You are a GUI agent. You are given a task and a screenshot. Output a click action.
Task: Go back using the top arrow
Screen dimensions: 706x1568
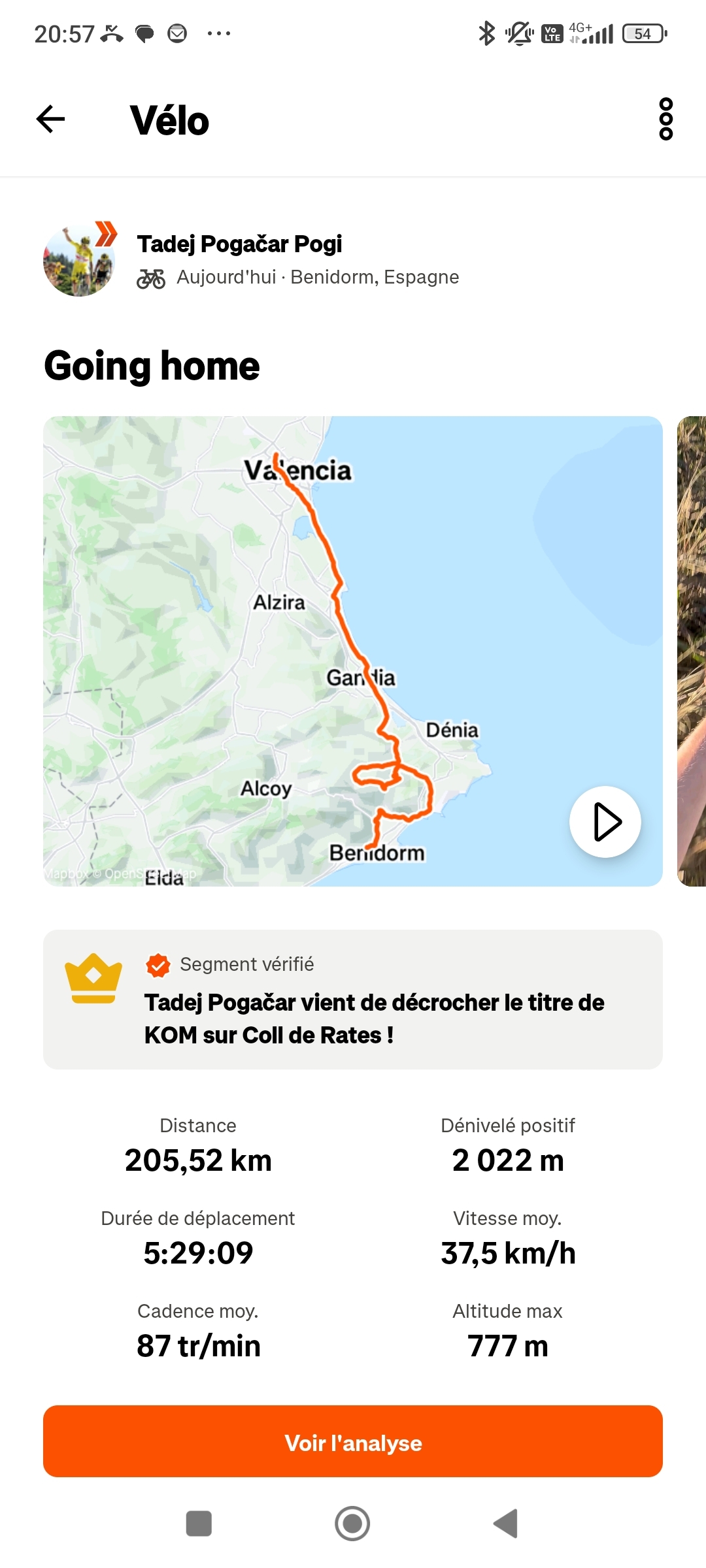(x=50, y=119)
